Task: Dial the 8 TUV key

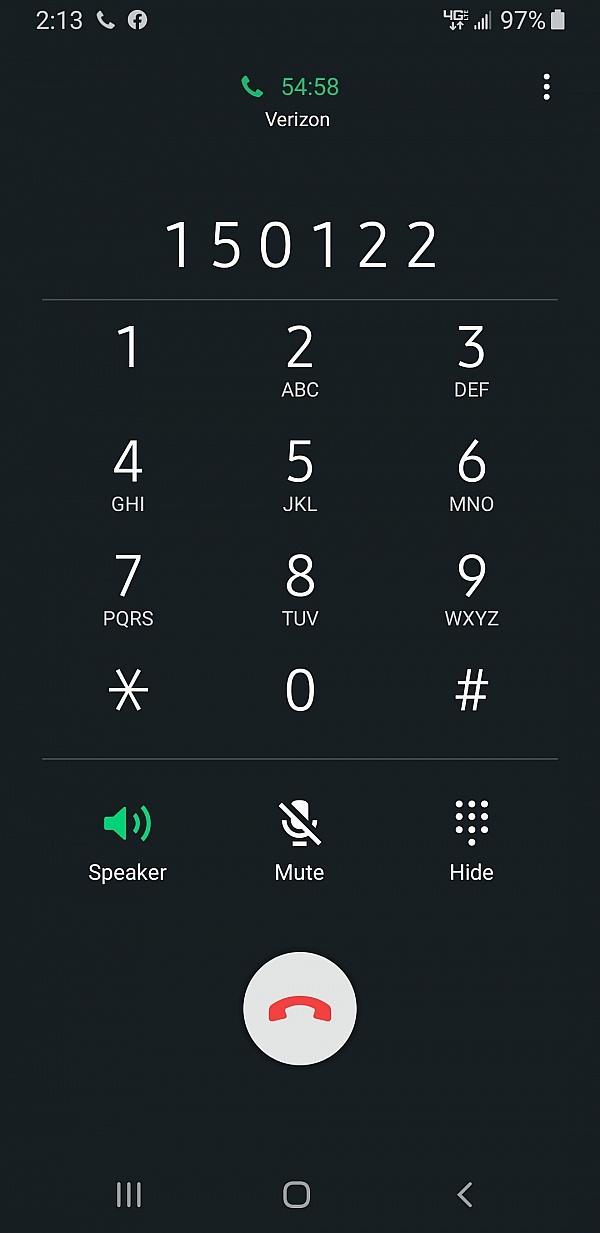Action: (300, 589)
